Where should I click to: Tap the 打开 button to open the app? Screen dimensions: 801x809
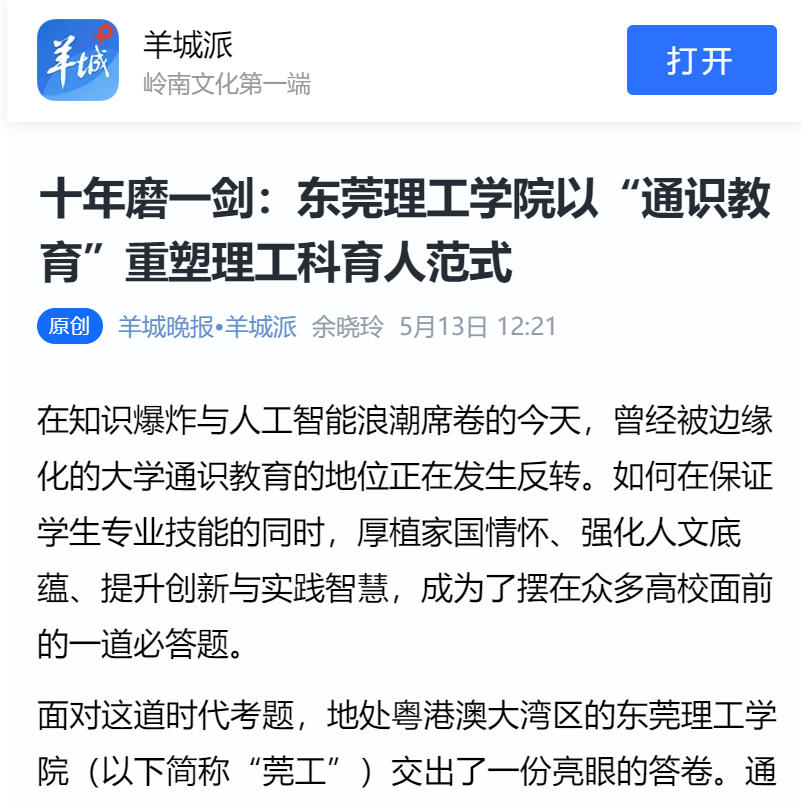(x=701, y=60)
